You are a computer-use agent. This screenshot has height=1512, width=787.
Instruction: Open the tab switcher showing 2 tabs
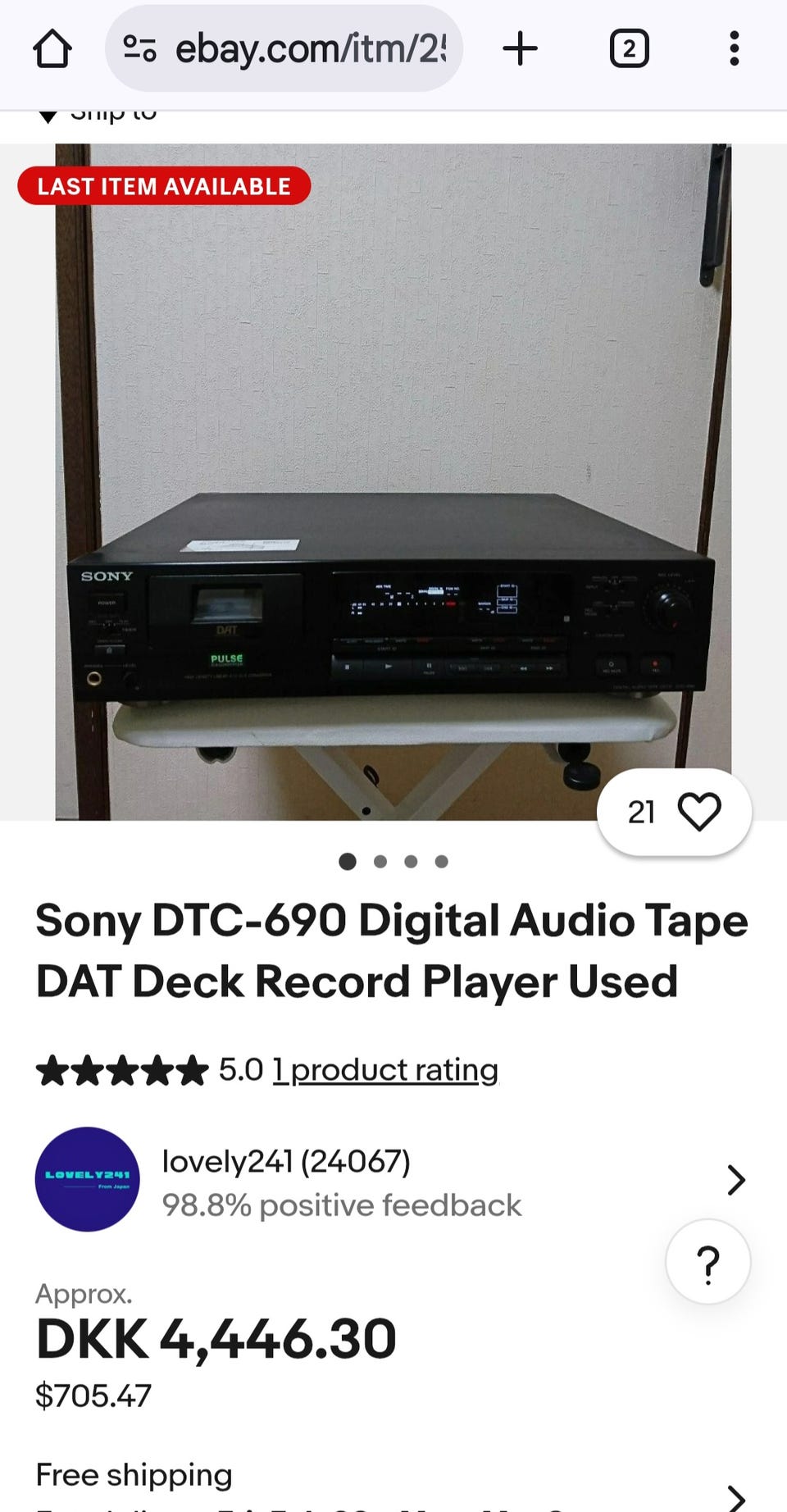click(x=629, y=49)
